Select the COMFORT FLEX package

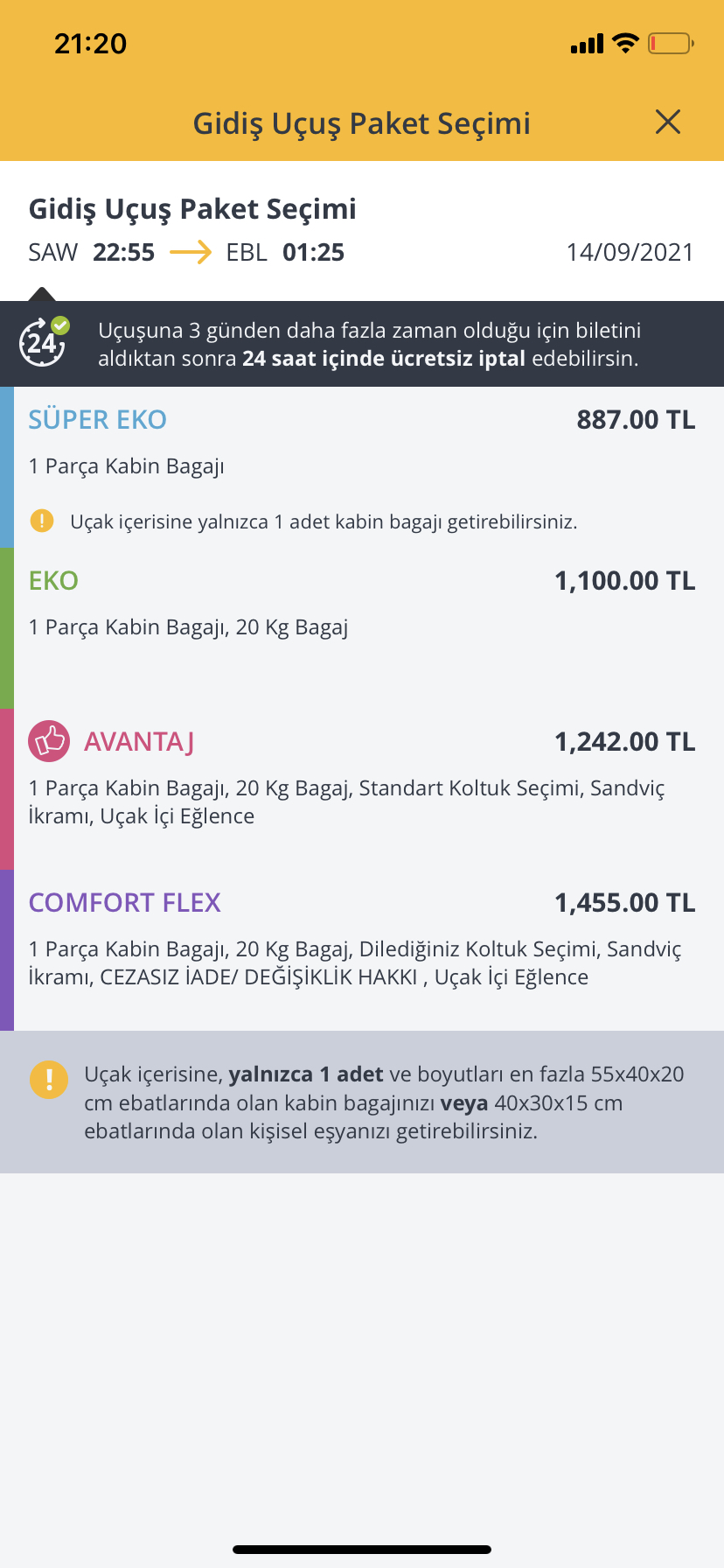click(362, 950)
